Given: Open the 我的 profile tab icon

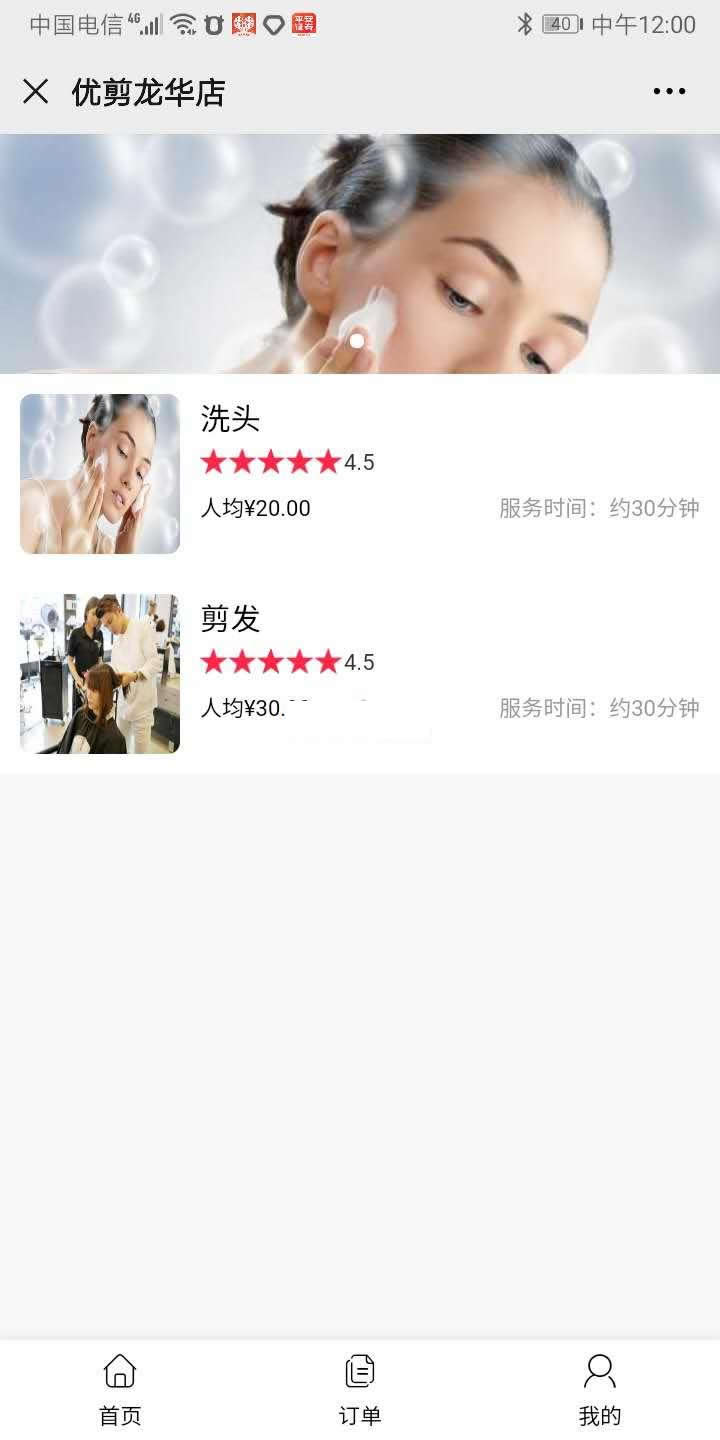Looking at the screenshot, I should [598, 1372].
